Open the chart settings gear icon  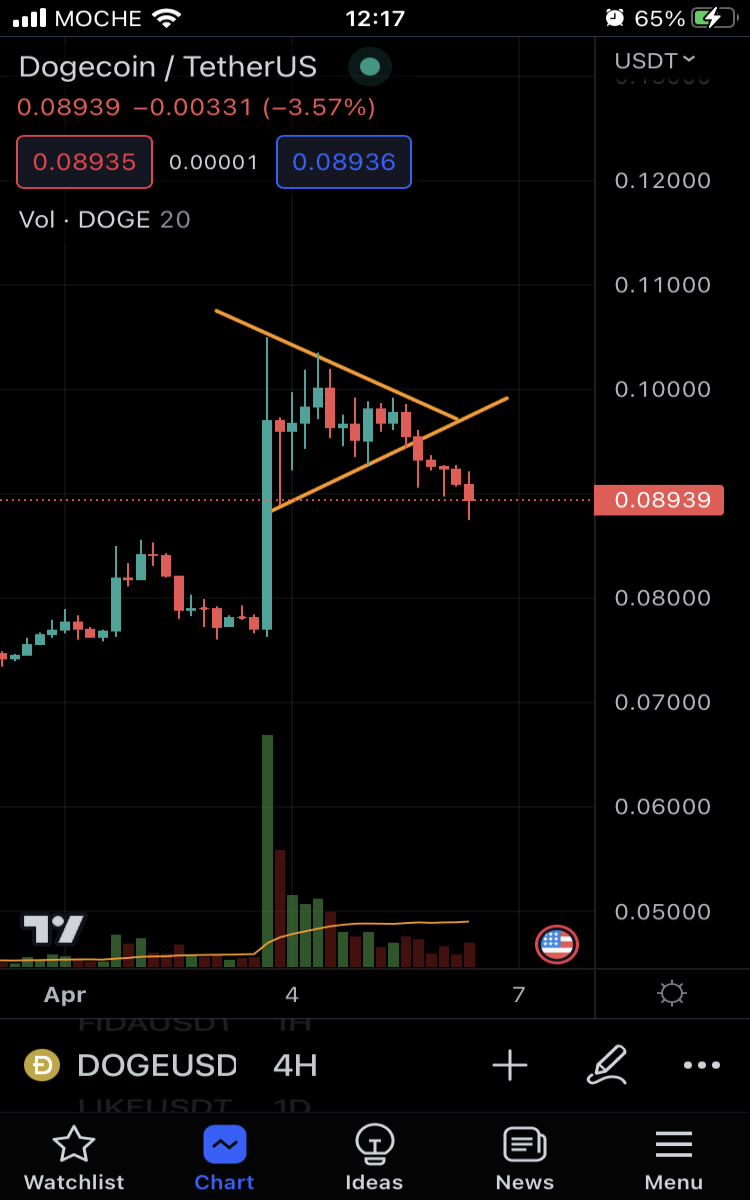point(672,994)
